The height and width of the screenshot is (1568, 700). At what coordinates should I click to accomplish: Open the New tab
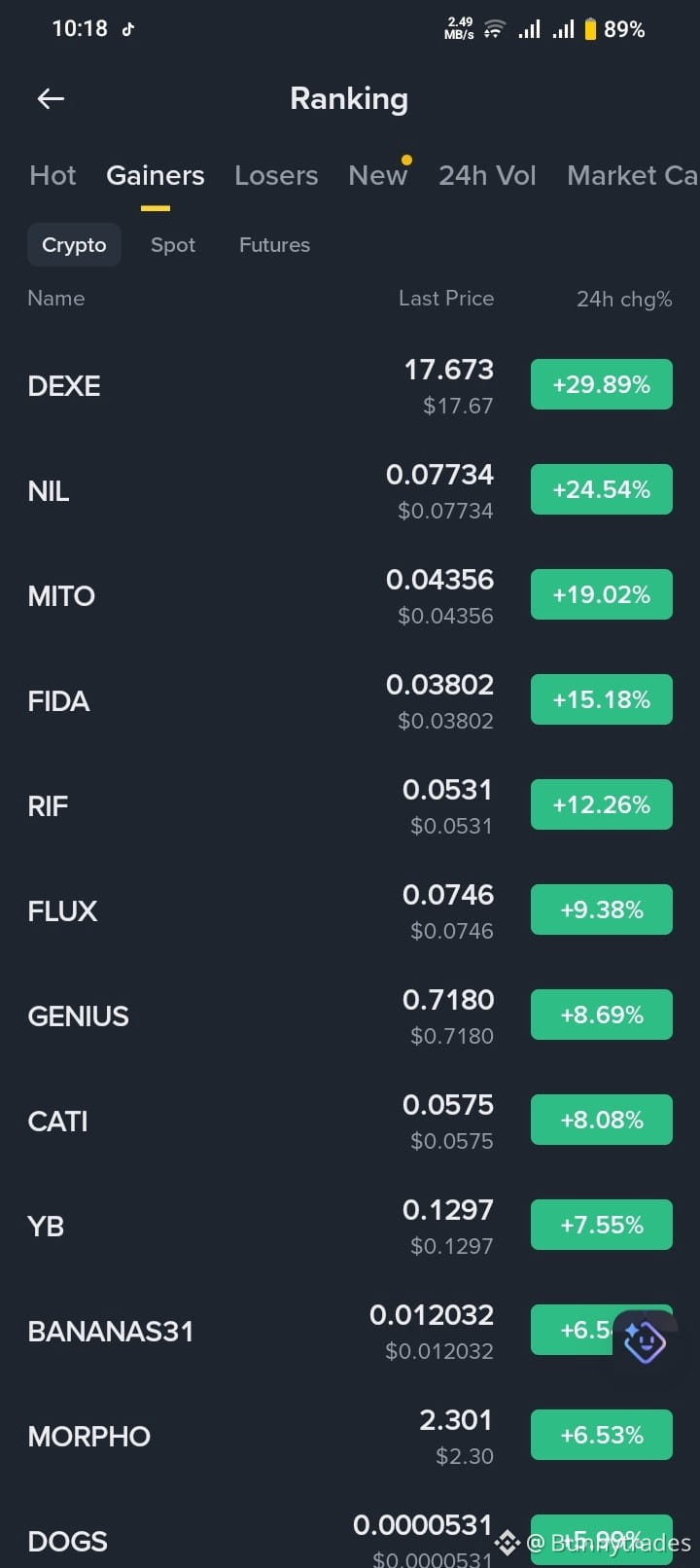[378, 175]
